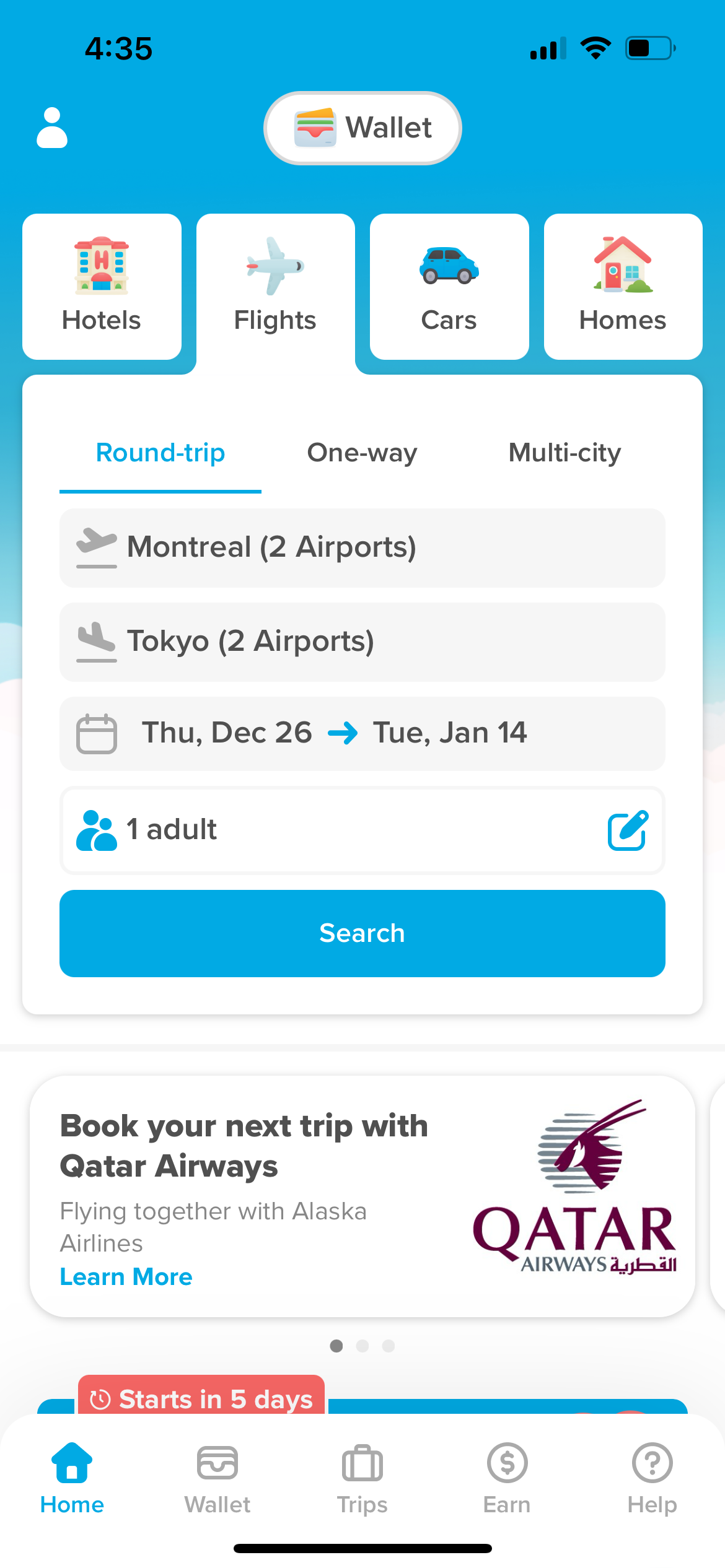Open the Wallet button at the top
The height and width of the screenshot is (1568, 725).
pyautogui.click(x=362, y=128)
